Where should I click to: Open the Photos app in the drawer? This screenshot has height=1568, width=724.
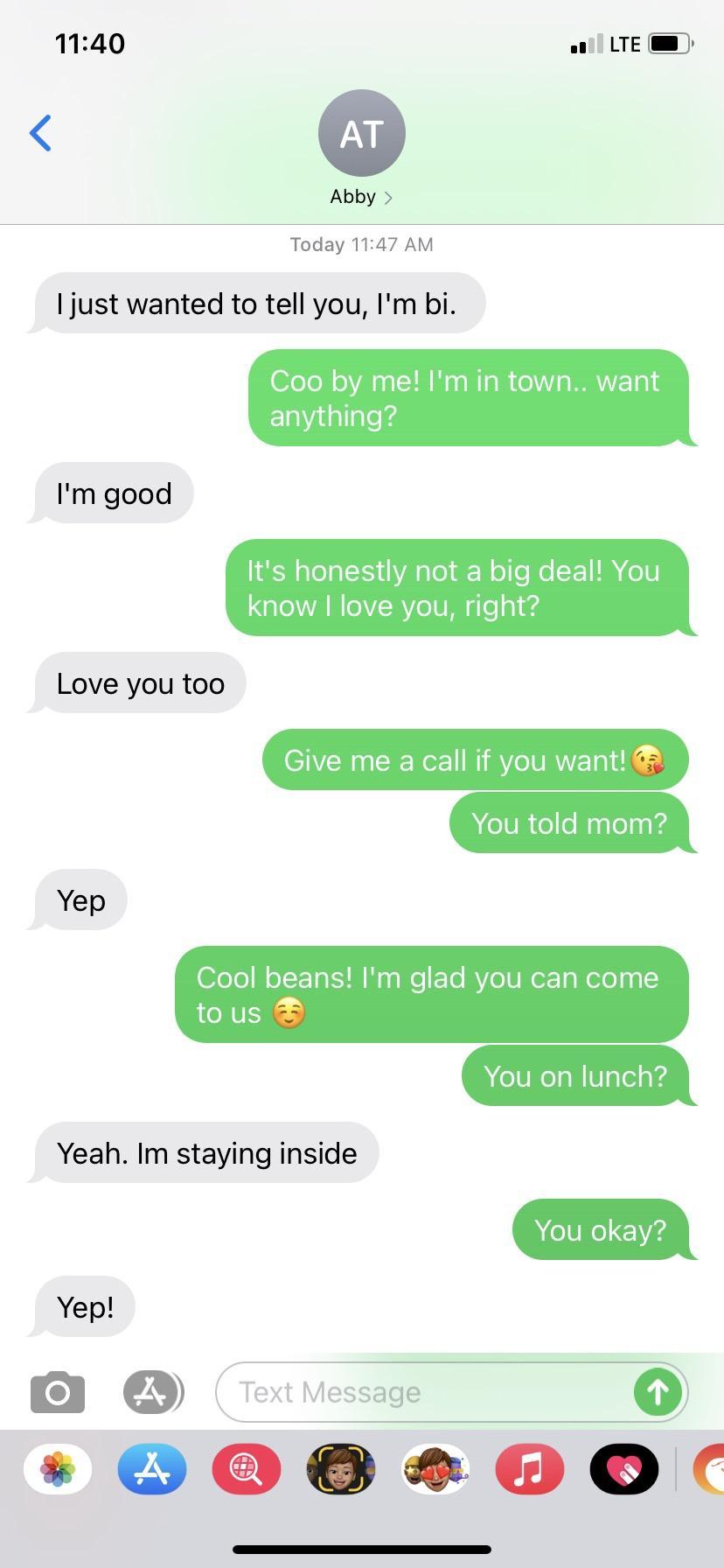[58, 1469]
